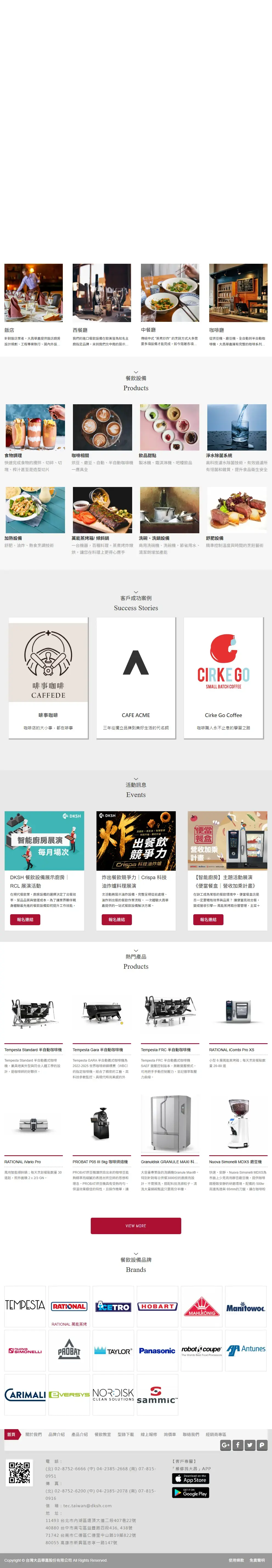
Task: Download the app on the App Store
Action: 190,1478
